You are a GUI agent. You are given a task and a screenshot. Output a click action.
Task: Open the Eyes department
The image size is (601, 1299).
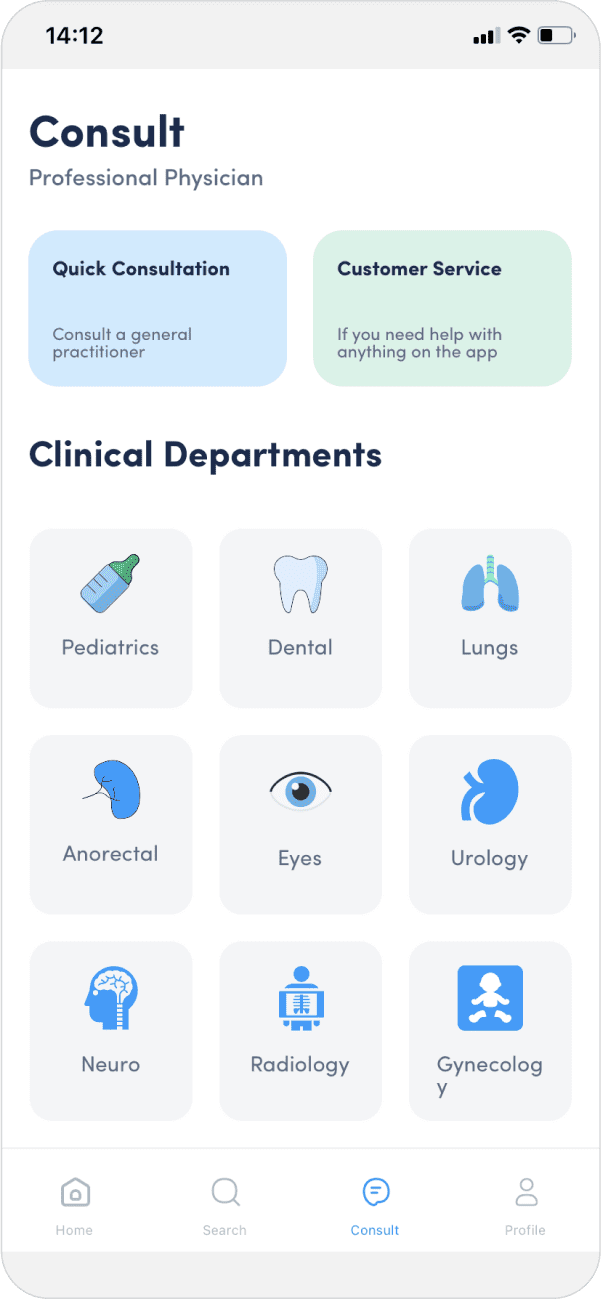pyautogui.click(x=300, y=824)
